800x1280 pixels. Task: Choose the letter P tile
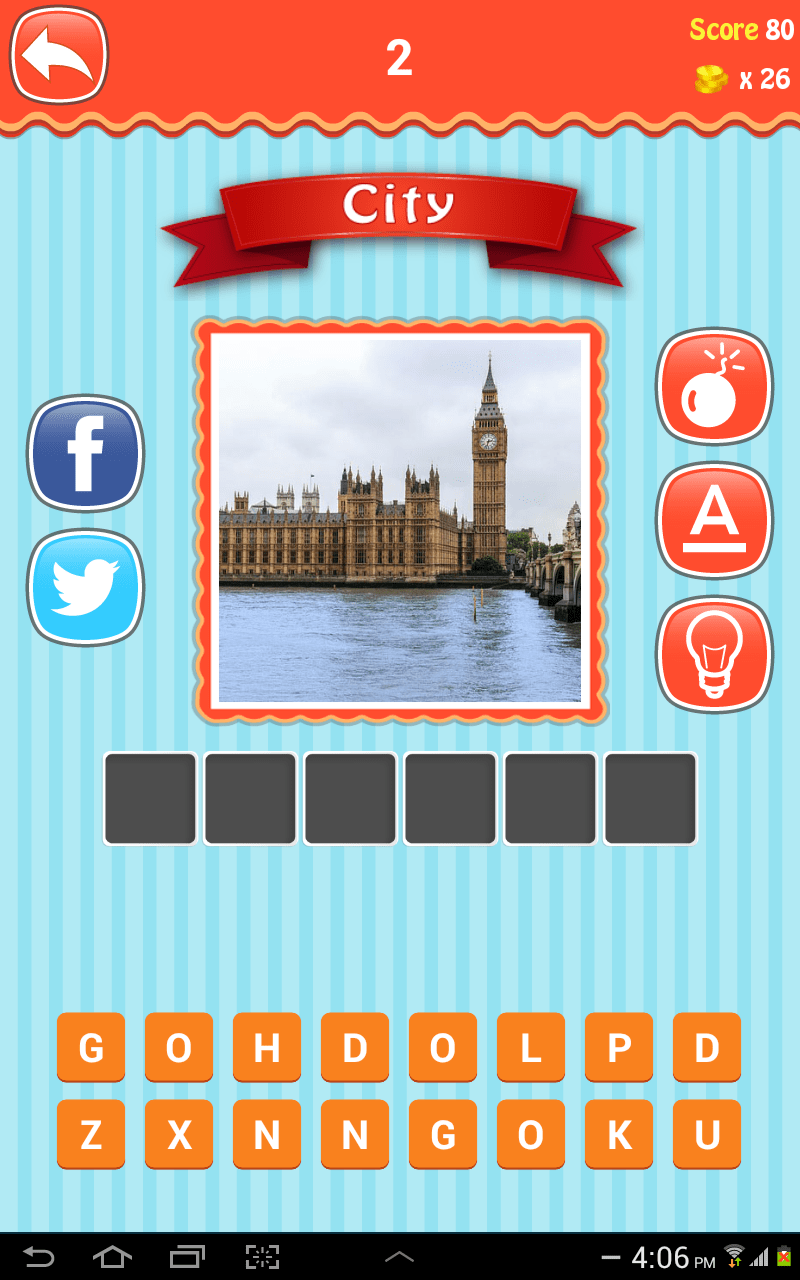coord(619,1047)
